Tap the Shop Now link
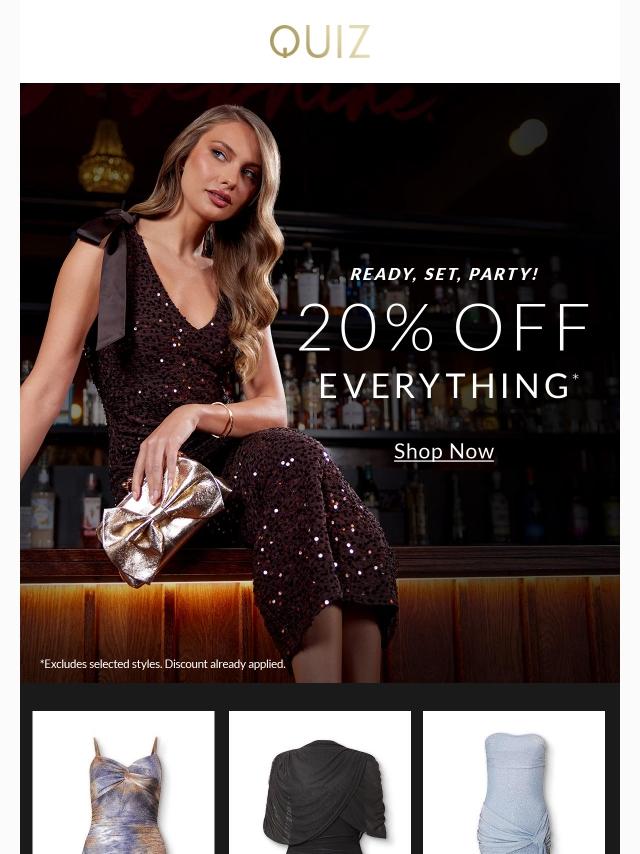 click(x=444, y=451)
